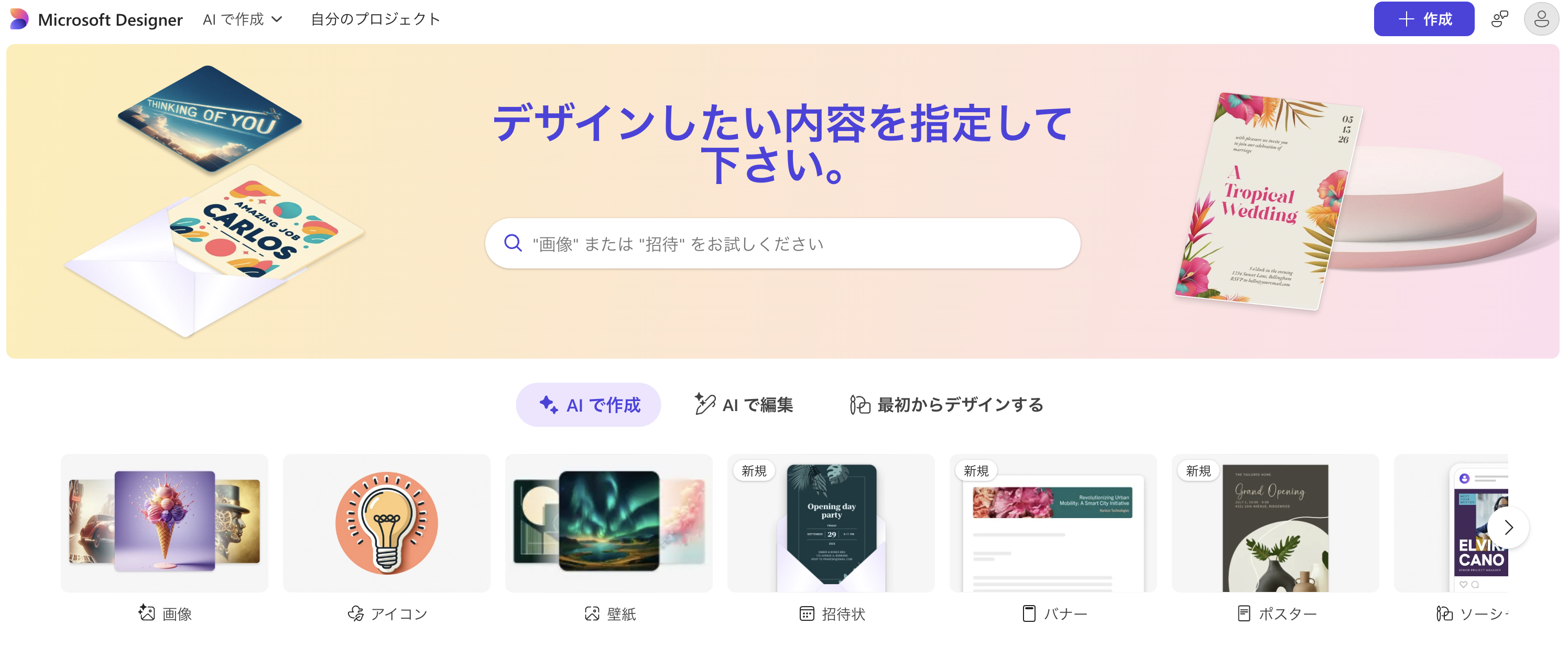The width and height of the screenshot is (1568, 668).
Task: Open the ポスター card
Action: (x=1275, y=523)
